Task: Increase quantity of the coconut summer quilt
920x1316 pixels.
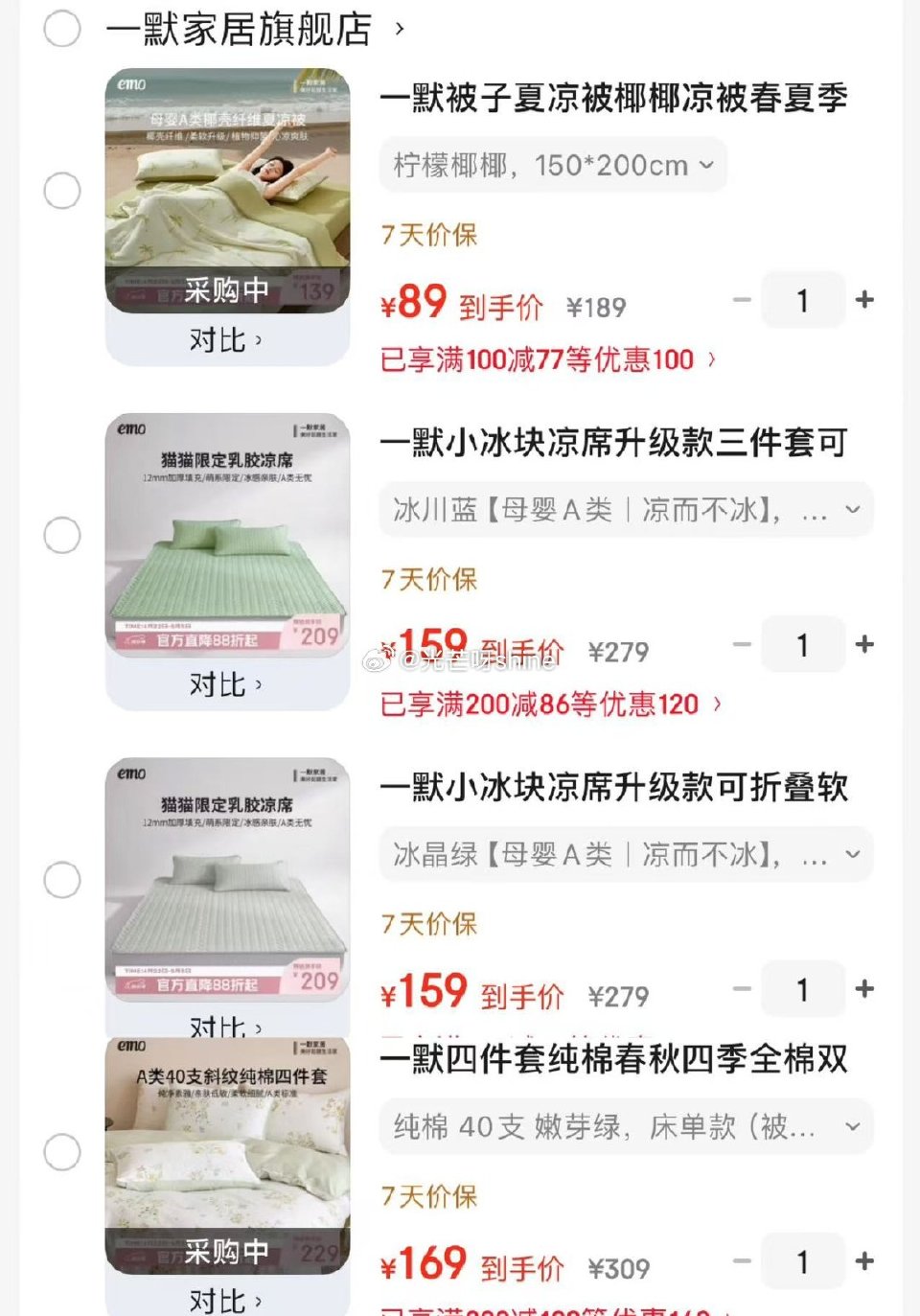Action: 864,300
